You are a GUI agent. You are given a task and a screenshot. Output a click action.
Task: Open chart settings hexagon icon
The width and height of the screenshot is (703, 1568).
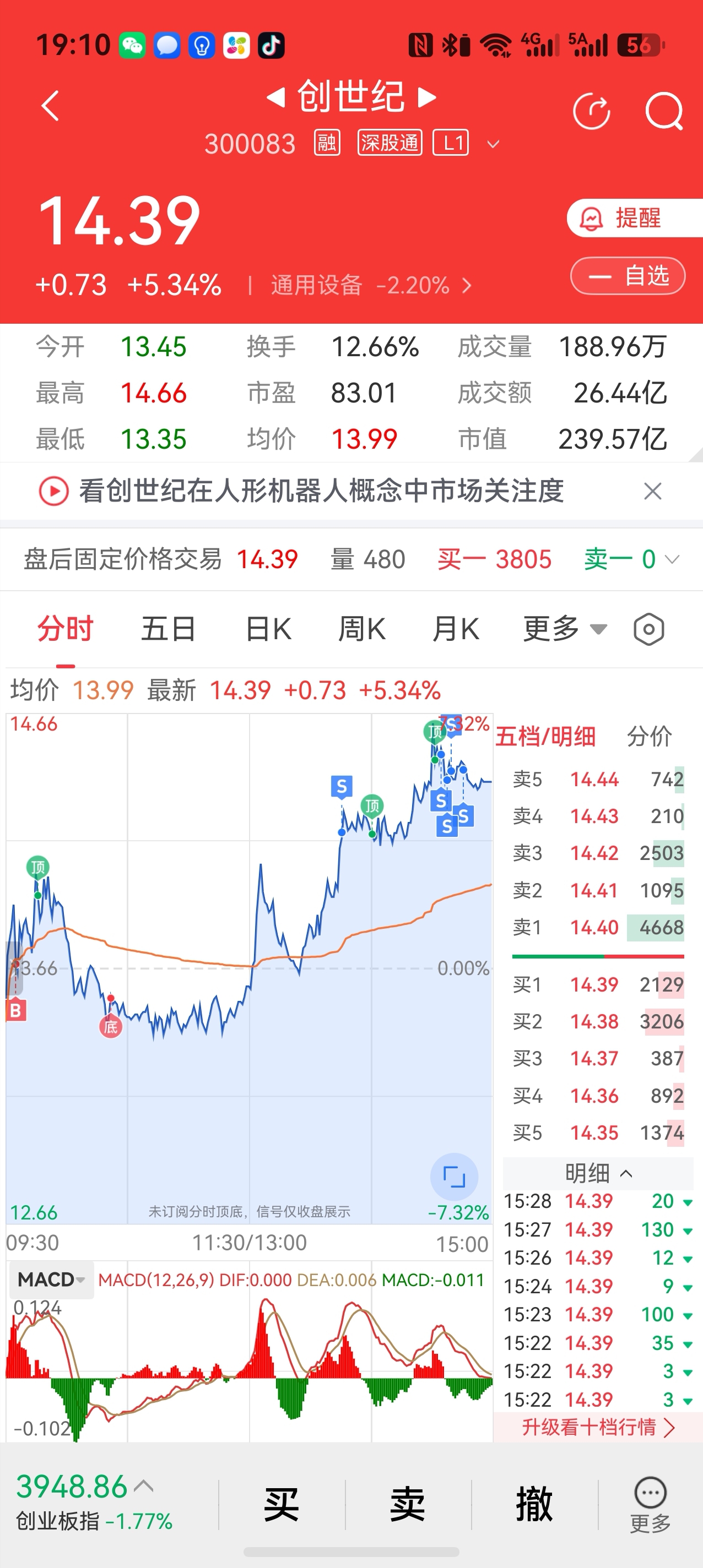click(x=649, y=629)
